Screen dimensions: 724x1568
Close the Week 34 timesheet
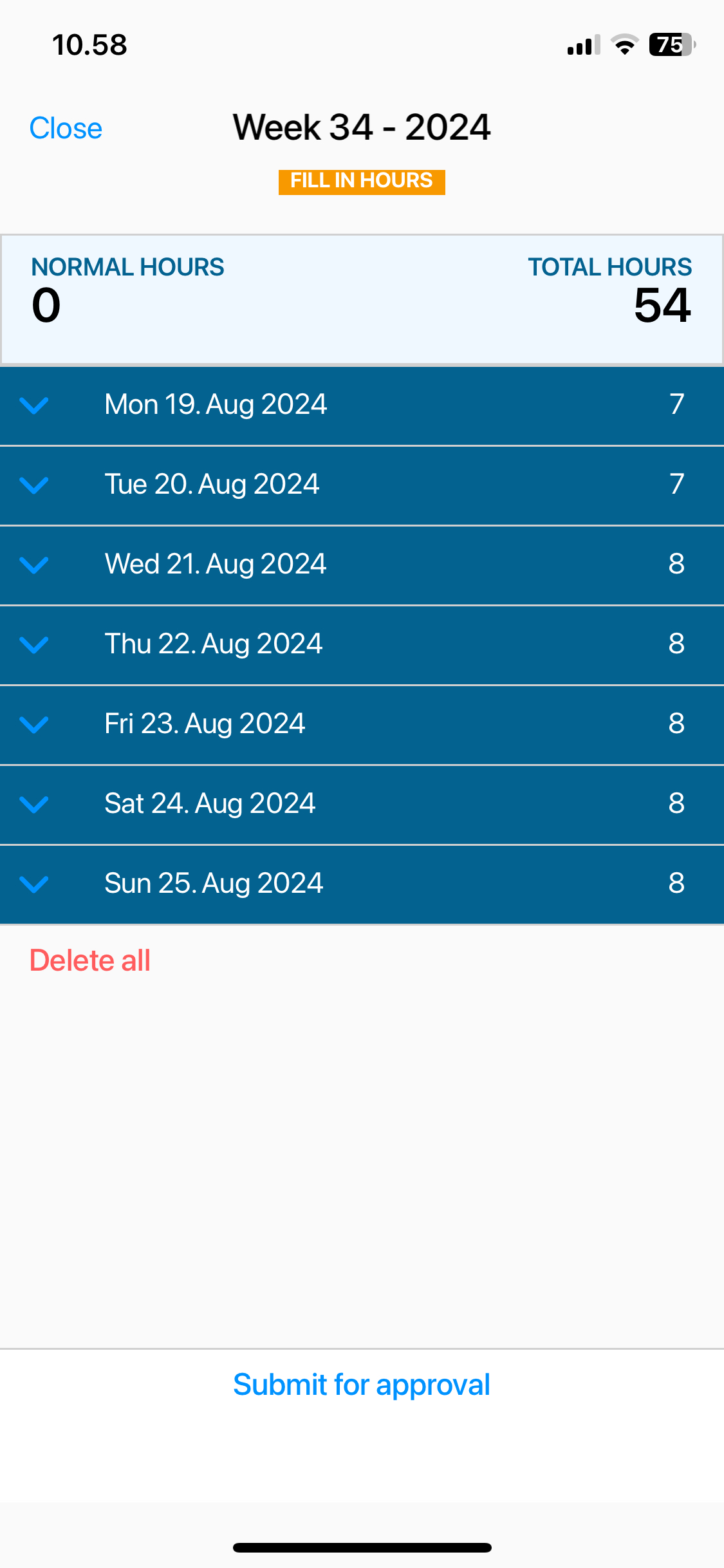(66, 128)
